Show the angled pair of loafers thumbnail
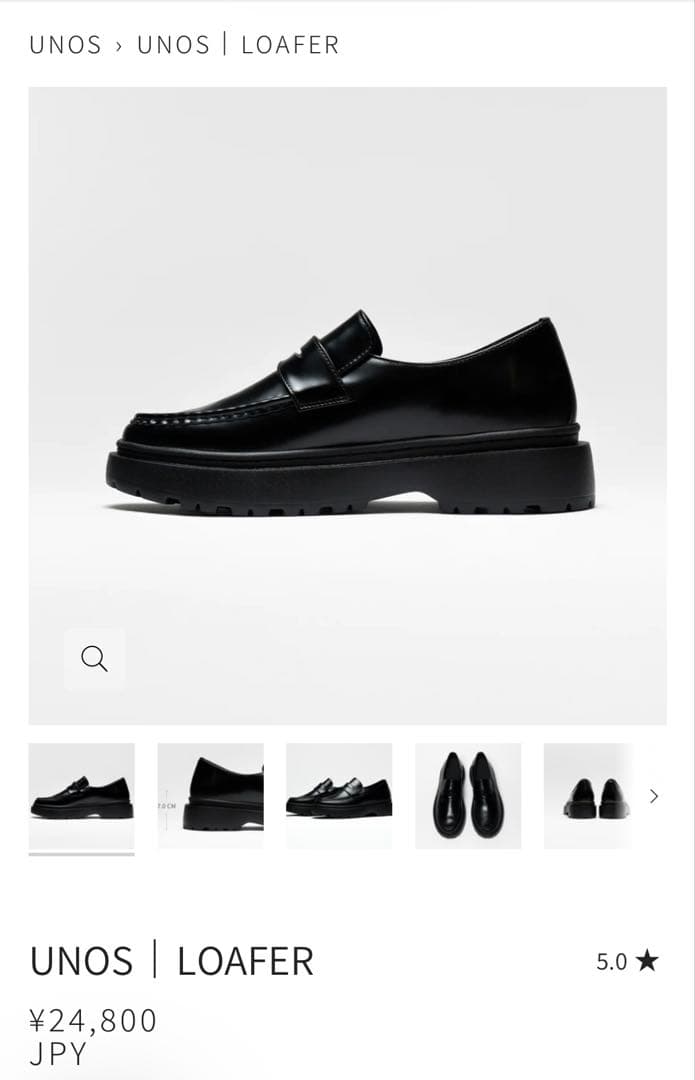 pyautogui.click(x=339, y=796)
